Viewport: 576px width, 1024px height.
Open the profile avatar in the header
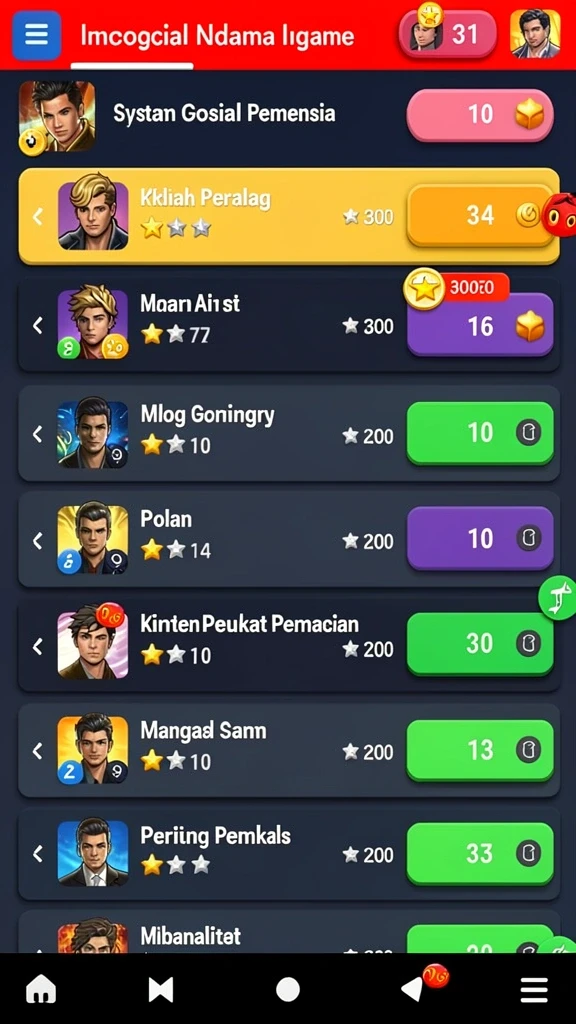[x=535, y=34]
